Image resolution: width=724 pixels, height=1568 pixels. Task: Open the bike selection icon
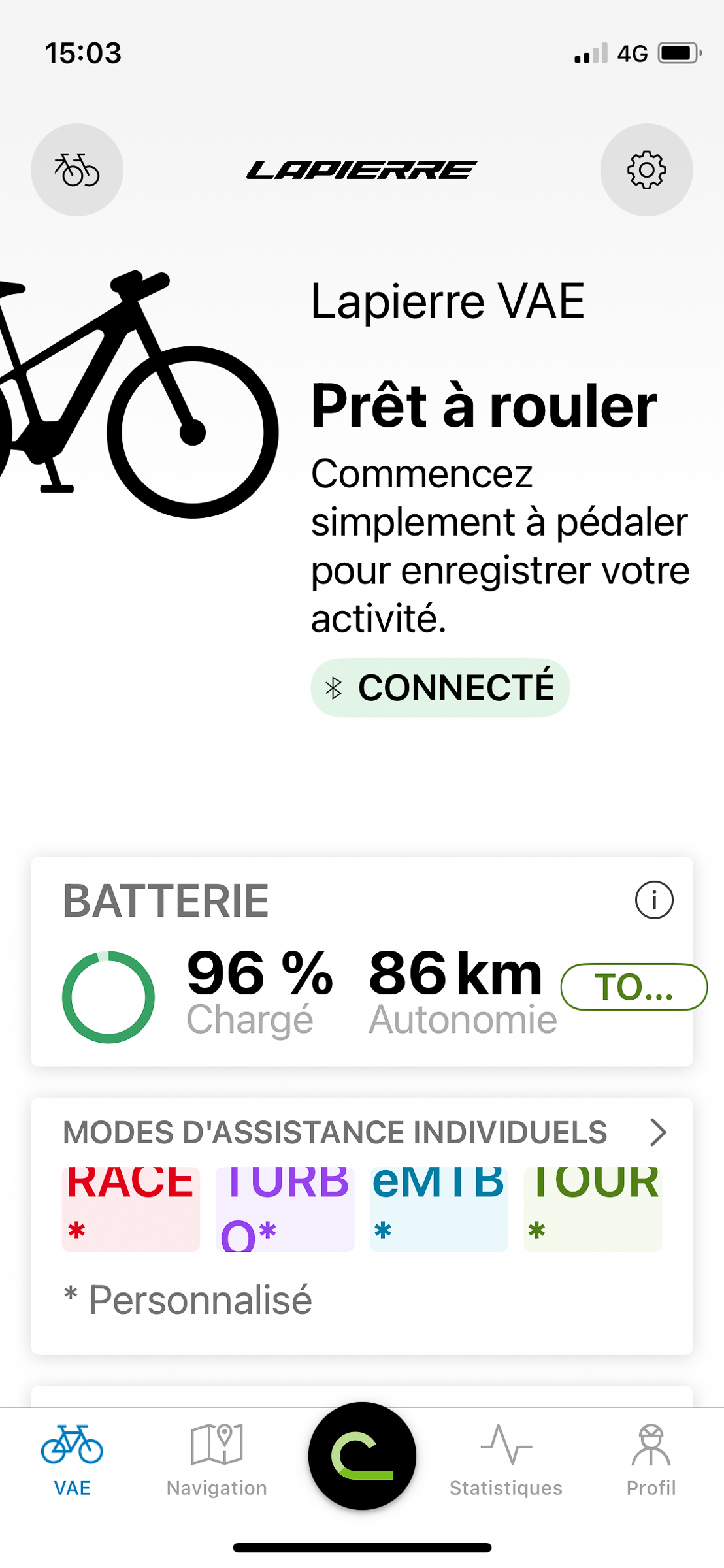(77, 170)
